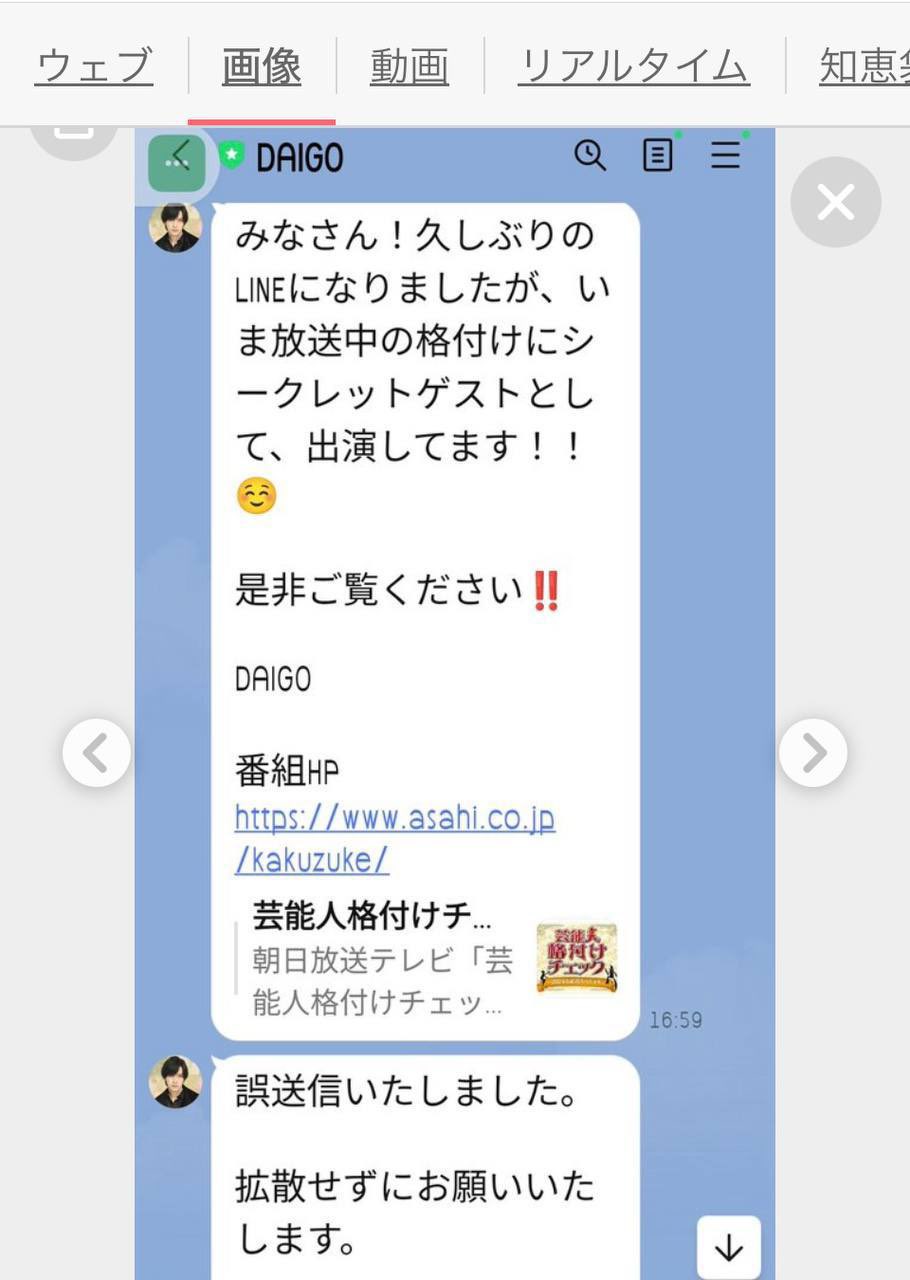Open the ウェブ search tab
Viewport: 910px width, 1280px height.
point(93,67)
